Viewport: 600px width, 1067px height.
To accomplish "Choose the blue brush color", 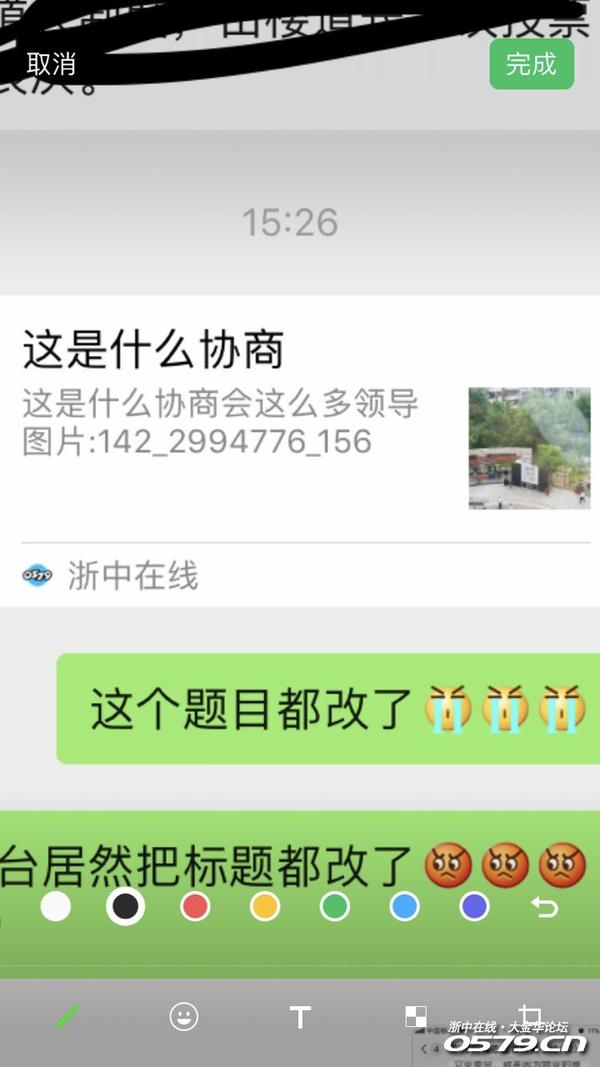I will point(404,907).
